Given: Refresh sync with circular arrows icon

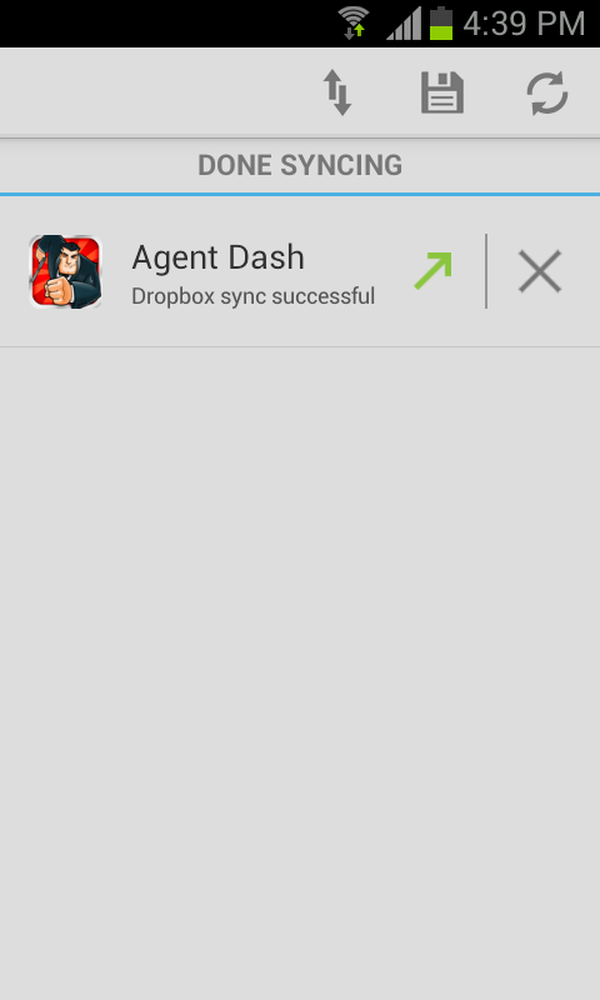Looking at the screenshot, I should click(547, 94).
